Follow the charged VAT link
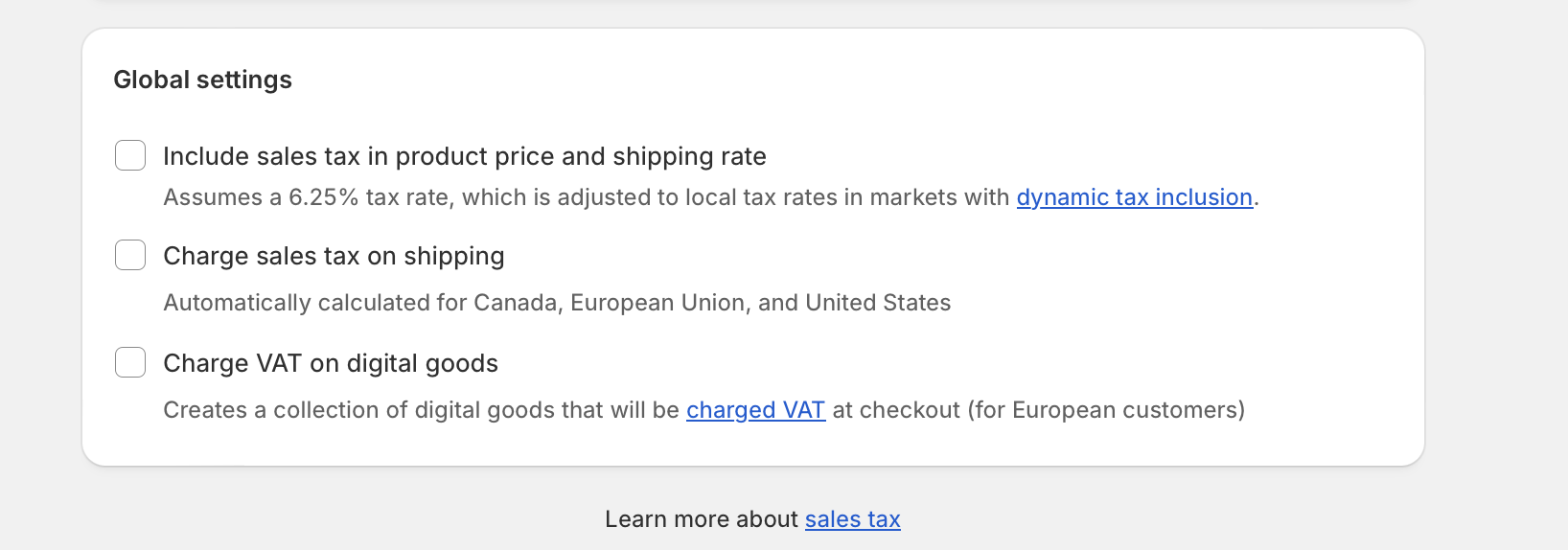The image size is (1568, 550). coord(755,410)
